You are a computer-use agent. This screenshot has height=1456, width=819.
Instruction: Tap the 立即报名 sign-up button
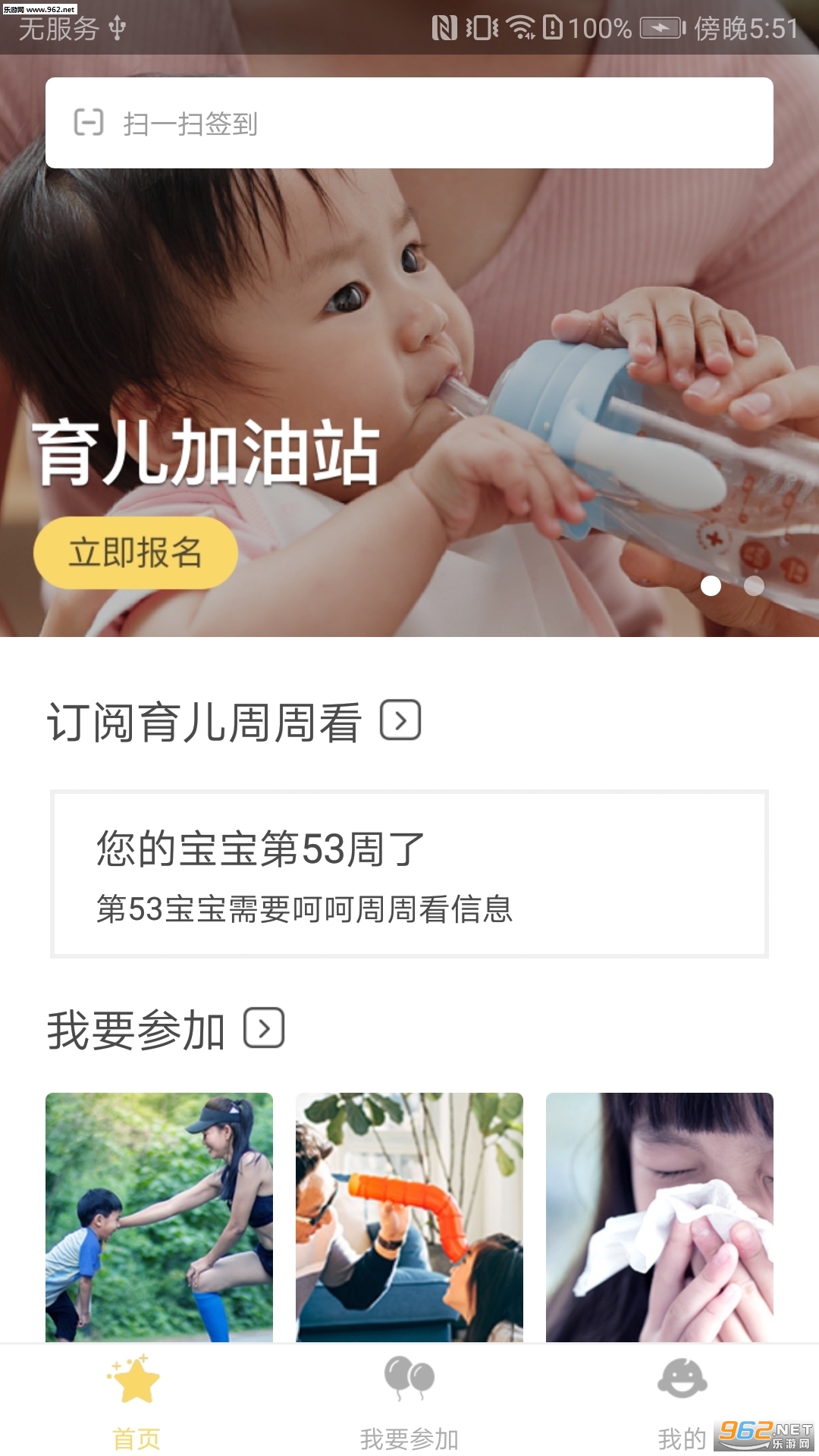point(136,553)
